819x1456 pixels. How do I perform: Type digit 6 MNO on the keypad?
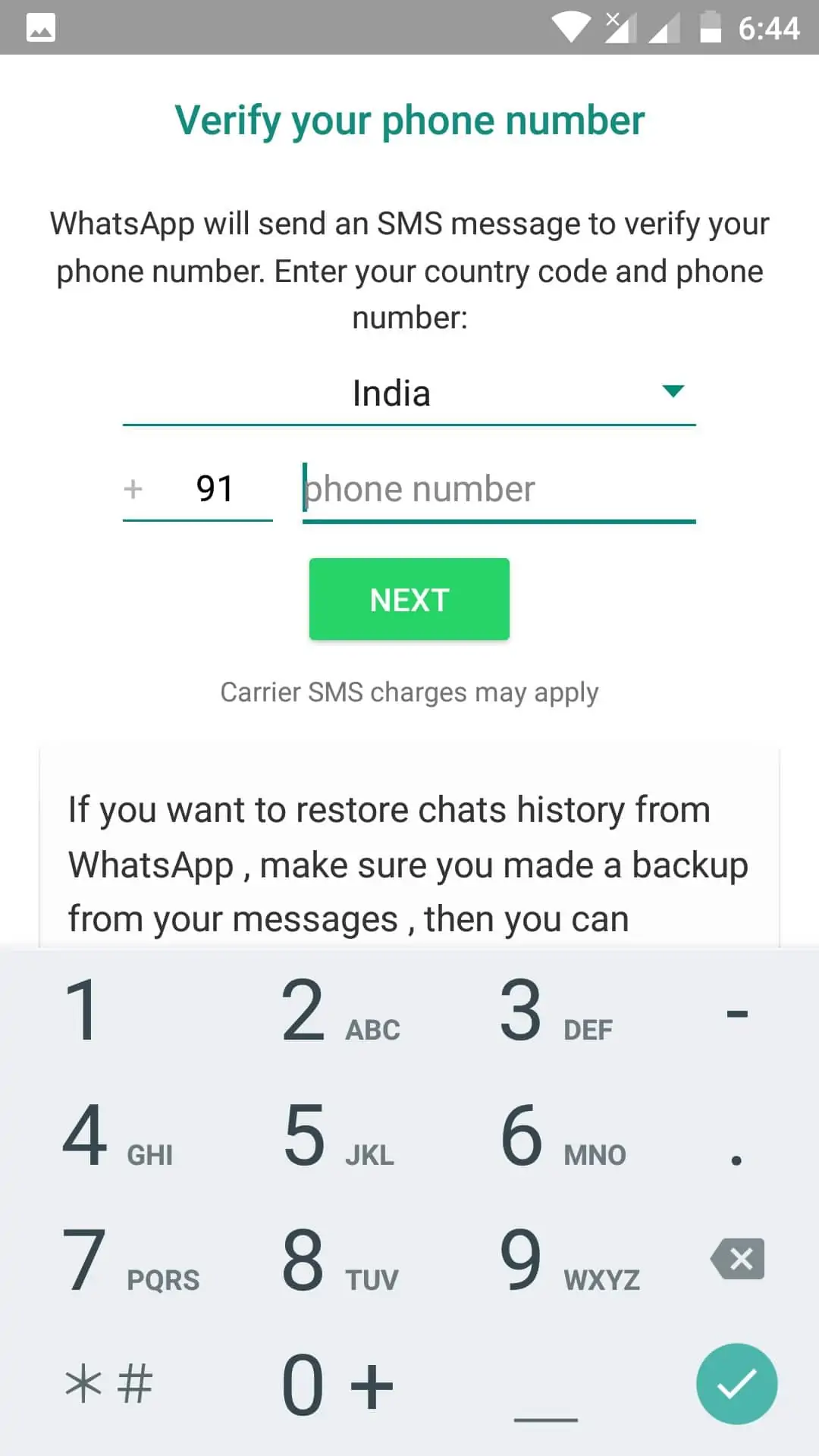(x=557, y=1135)
